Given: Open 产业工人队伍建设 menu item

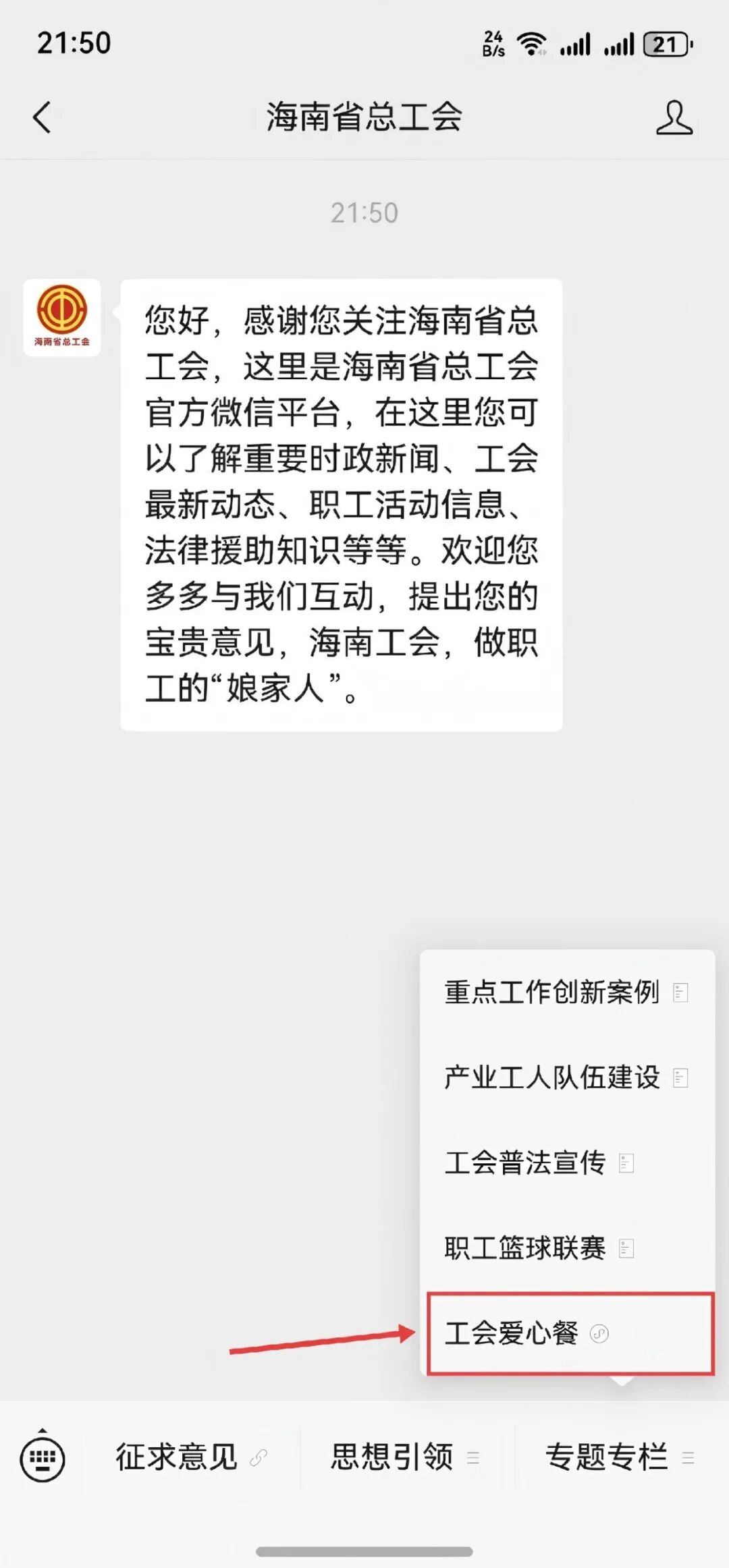Looking at the screenshot, I should tap(566, 1077).
